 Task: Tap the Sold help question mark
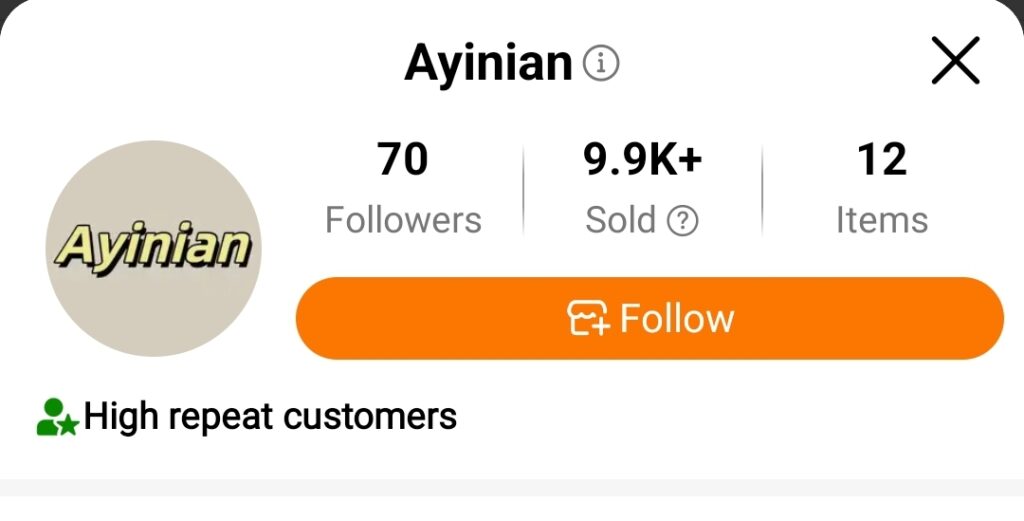[x=682, y=220]
